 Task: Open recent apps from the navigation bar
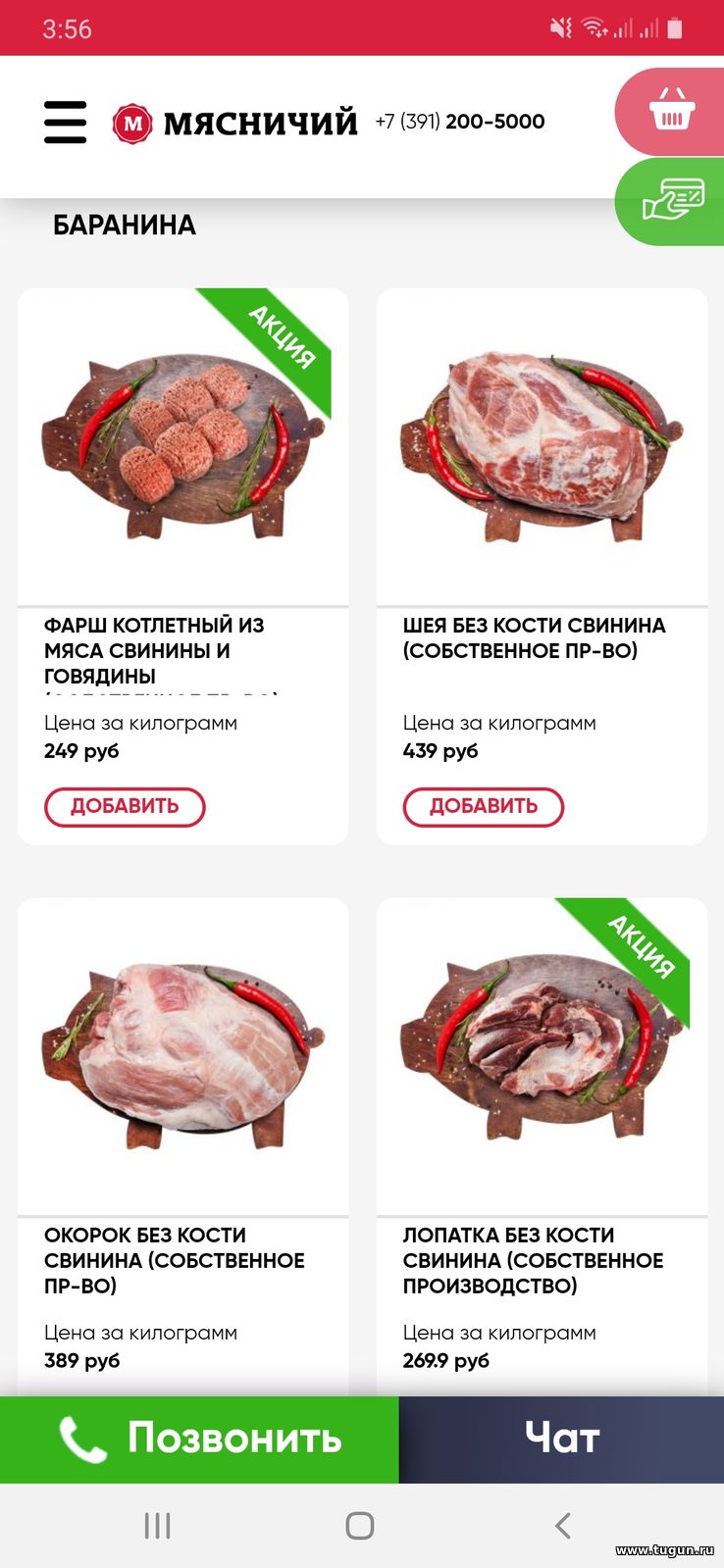(x=157, y=1525)
